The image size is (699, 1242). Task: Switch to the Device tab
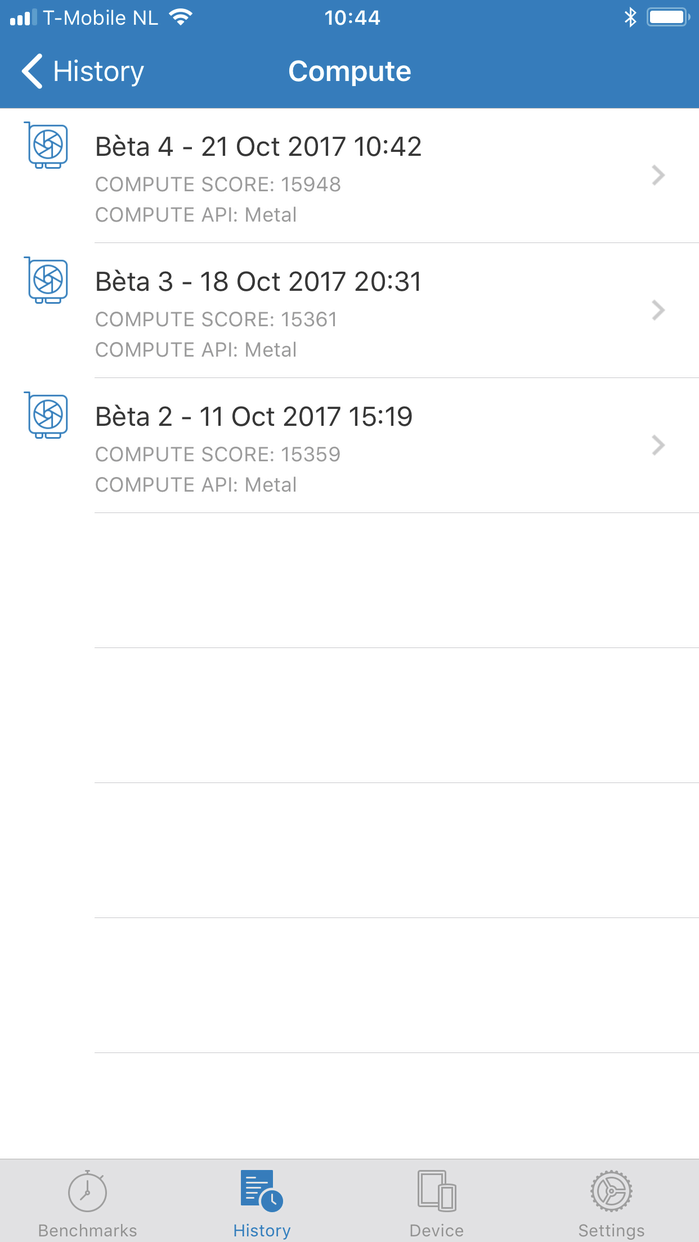click(436, 1203)
